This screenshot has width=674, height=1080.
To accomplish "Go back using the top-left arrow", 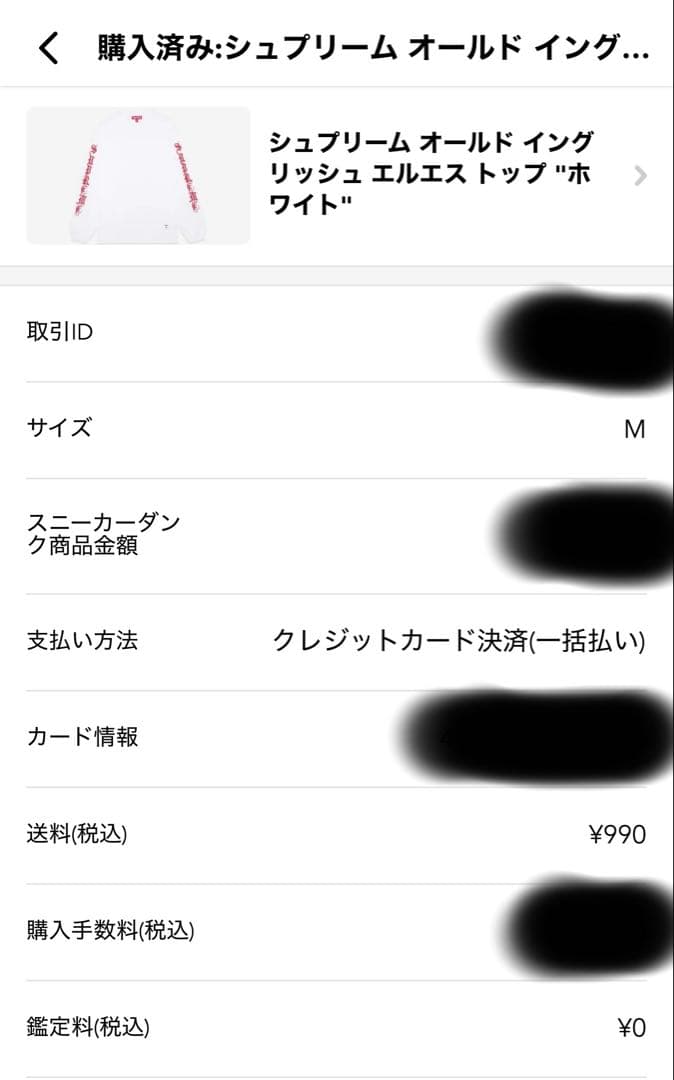I will [49, 48].
